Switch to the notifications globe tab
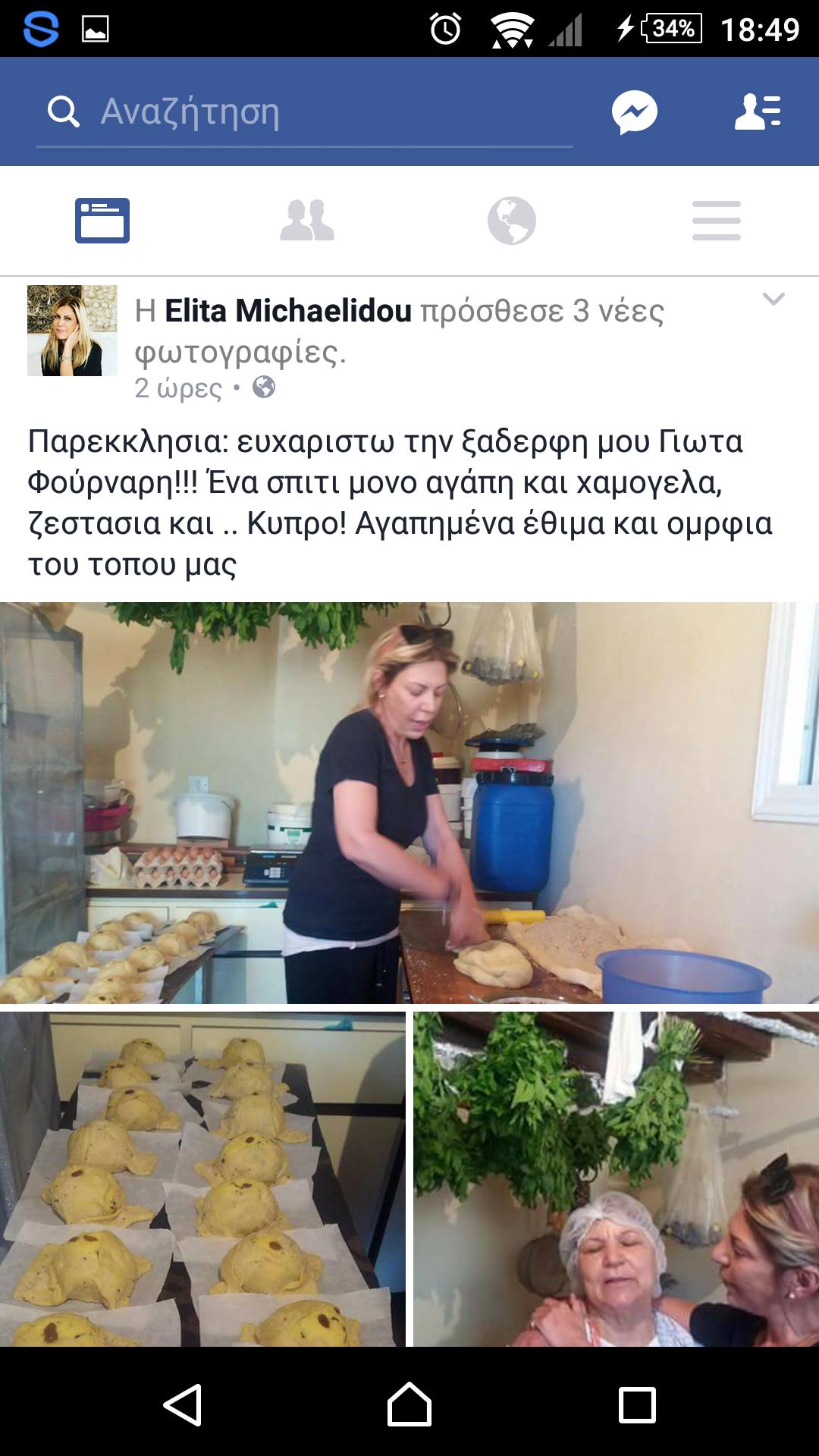This screenshot has width=819, height=1456. (x=512, y=221)
